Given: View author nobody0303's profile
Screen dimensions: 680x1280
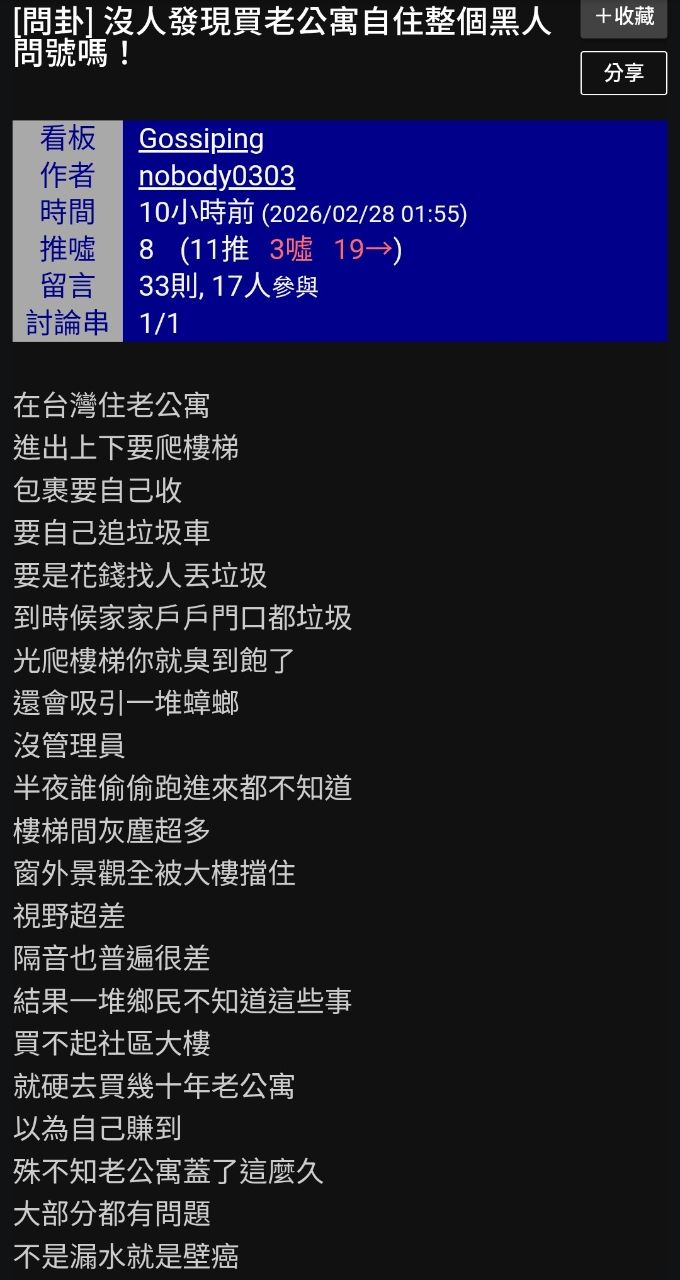Looking at the screenshot, I should click(x=217, y=176).
